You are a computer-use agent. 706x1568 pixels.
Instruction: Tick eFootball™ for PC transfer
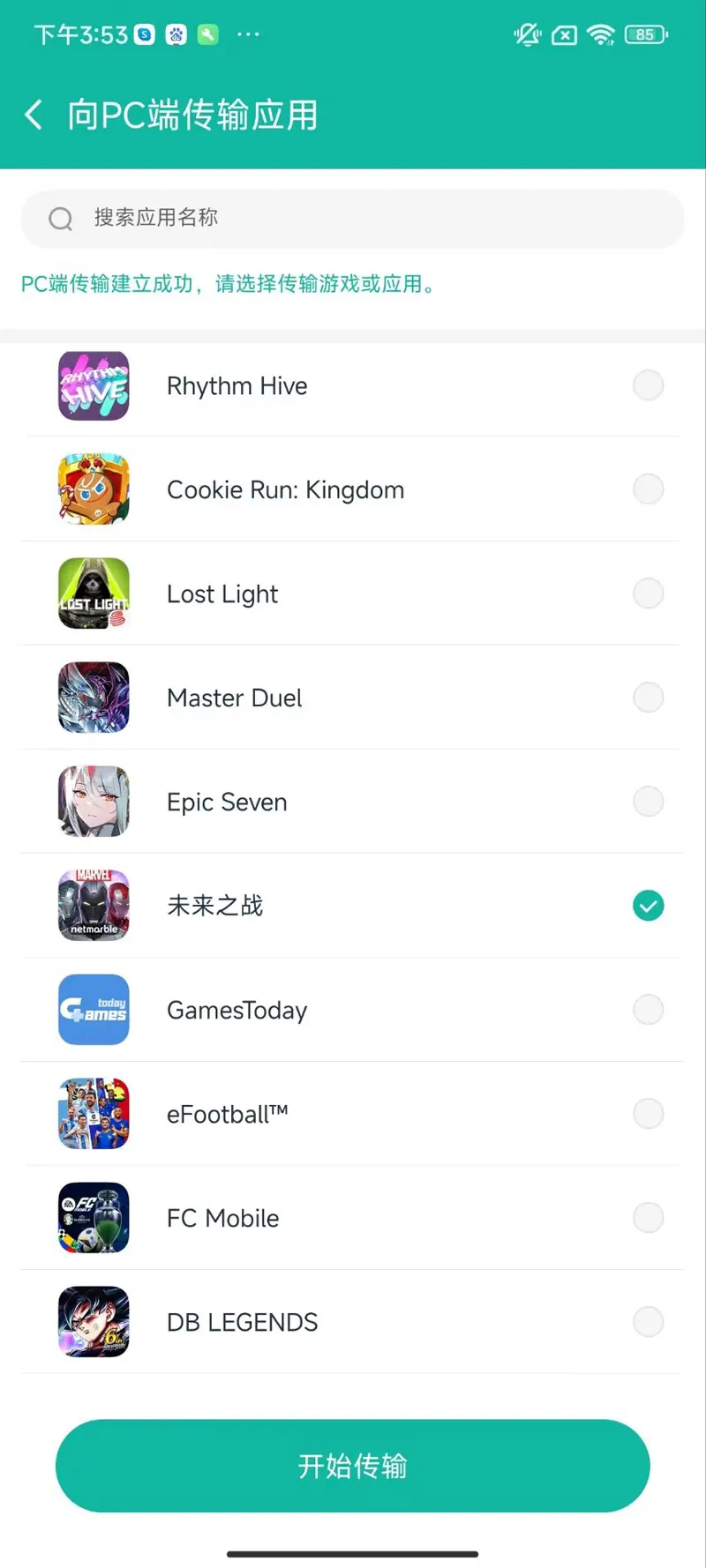tap(648, 1114)
